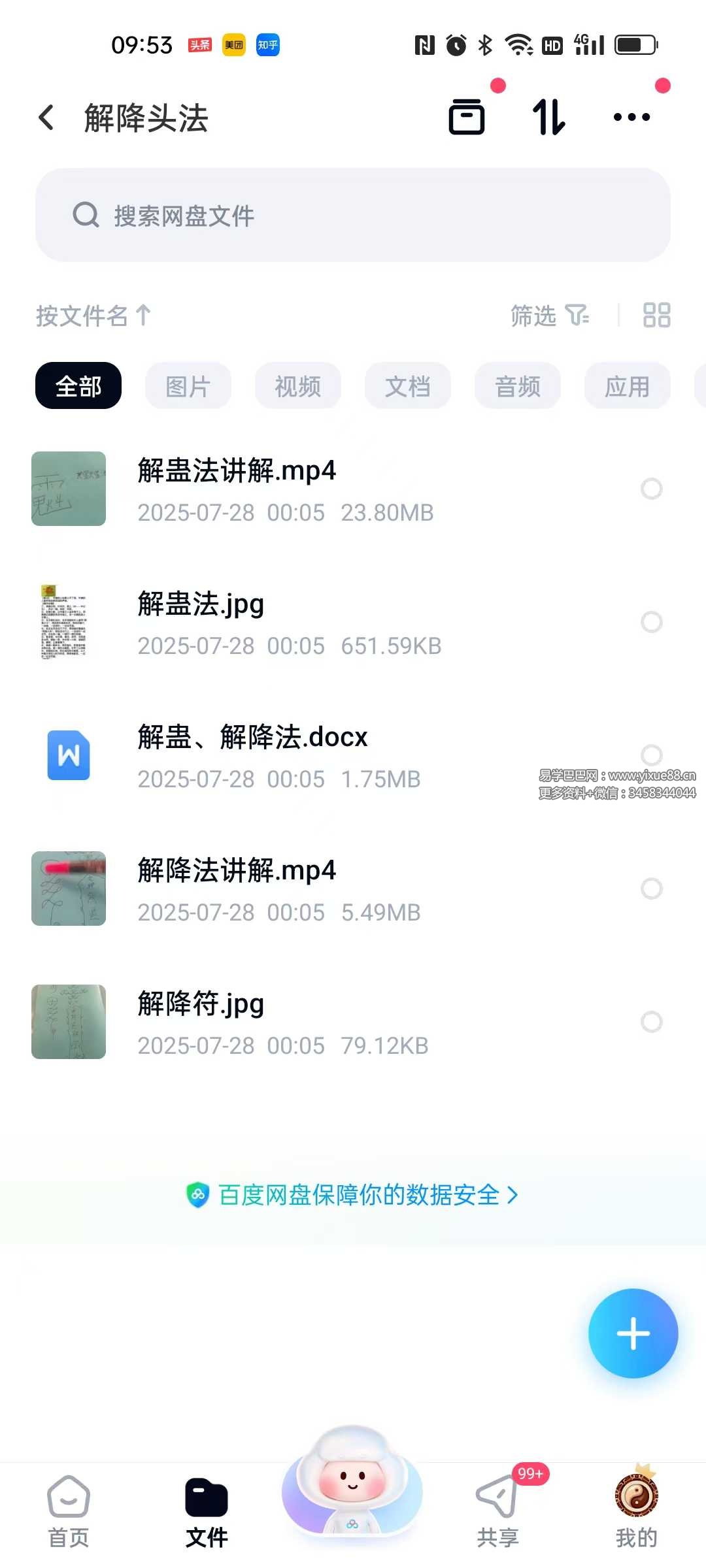This screenshot has height=1568, width=706.
Task: Select the file 解蛊法.jpg
Action: [x=651, y=622]
